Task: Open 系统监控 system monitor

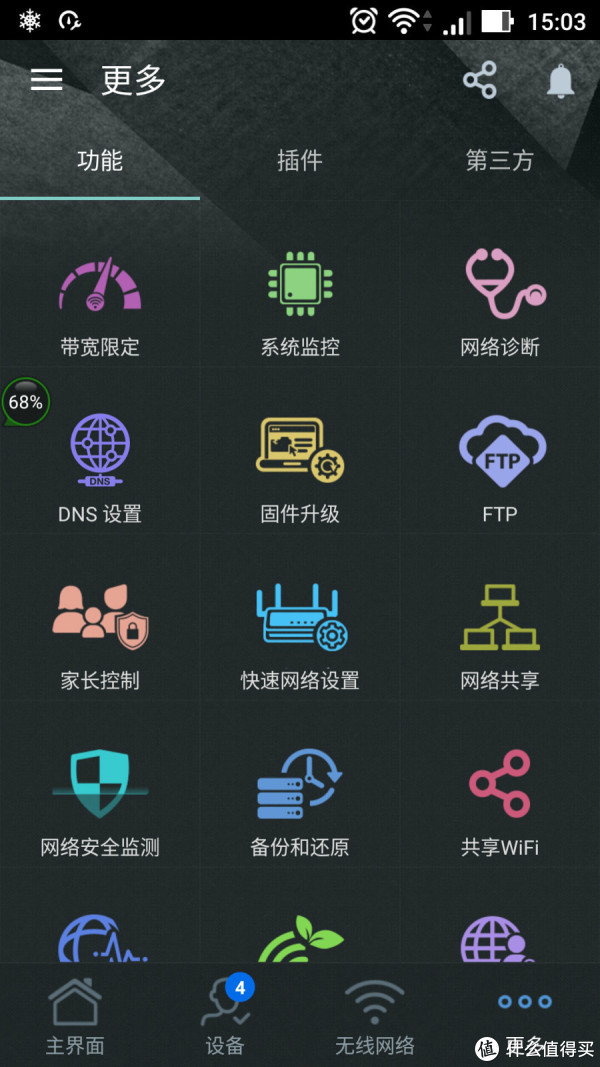Action: 300,305
